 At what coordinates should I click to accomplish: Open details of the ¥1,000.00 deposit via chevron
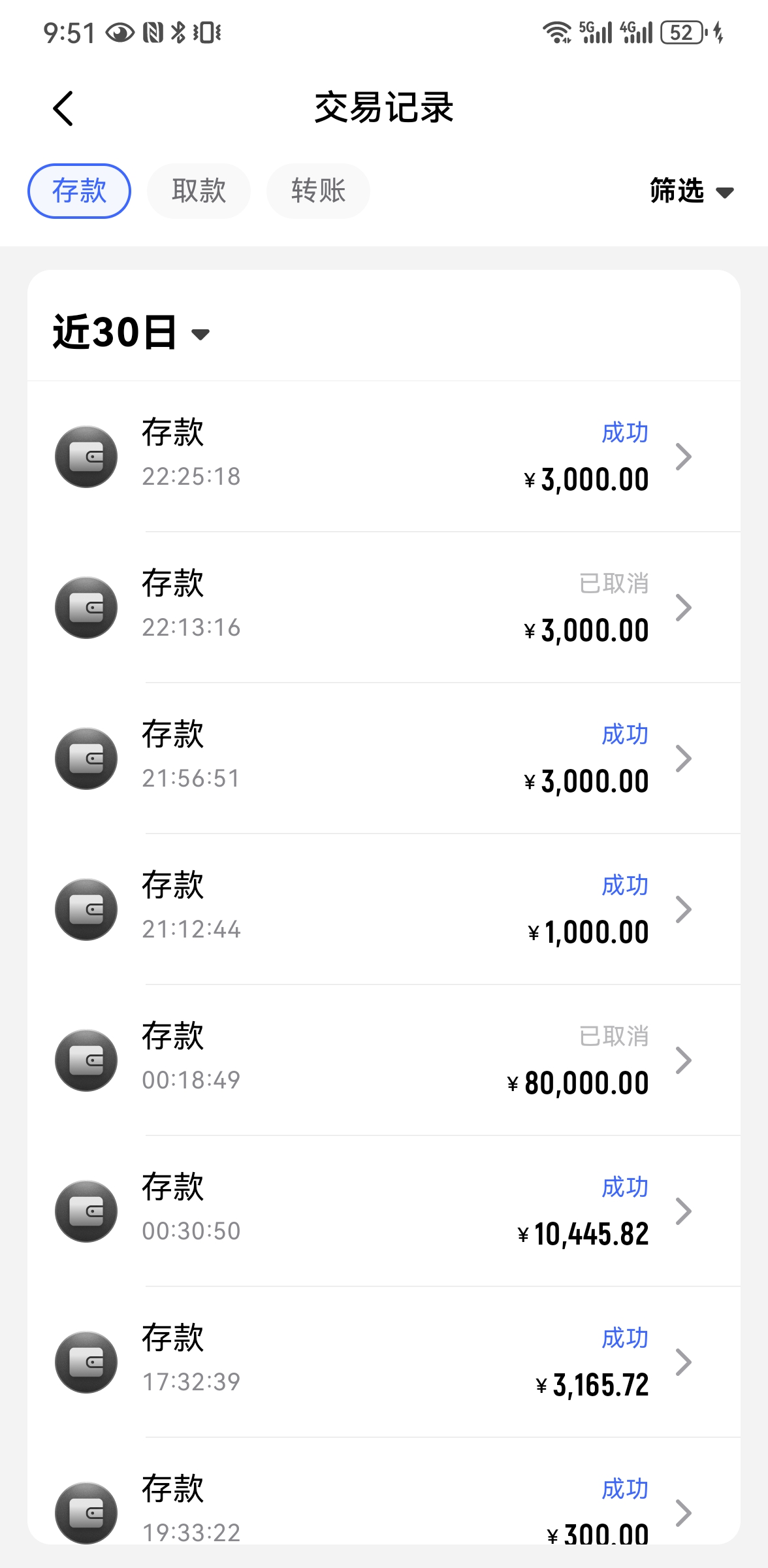(x=684, y=909)
